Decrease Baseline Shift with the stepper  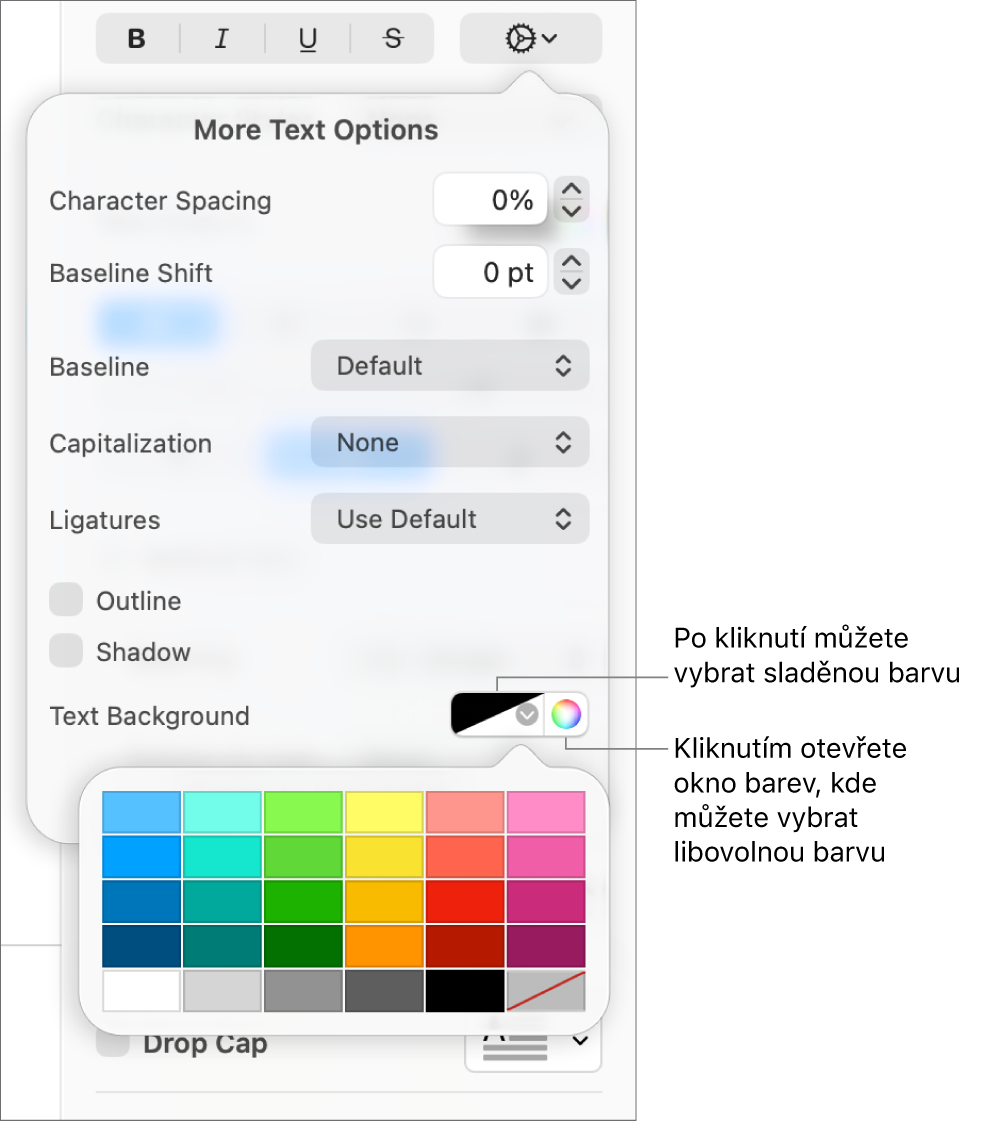pos(571,284)
